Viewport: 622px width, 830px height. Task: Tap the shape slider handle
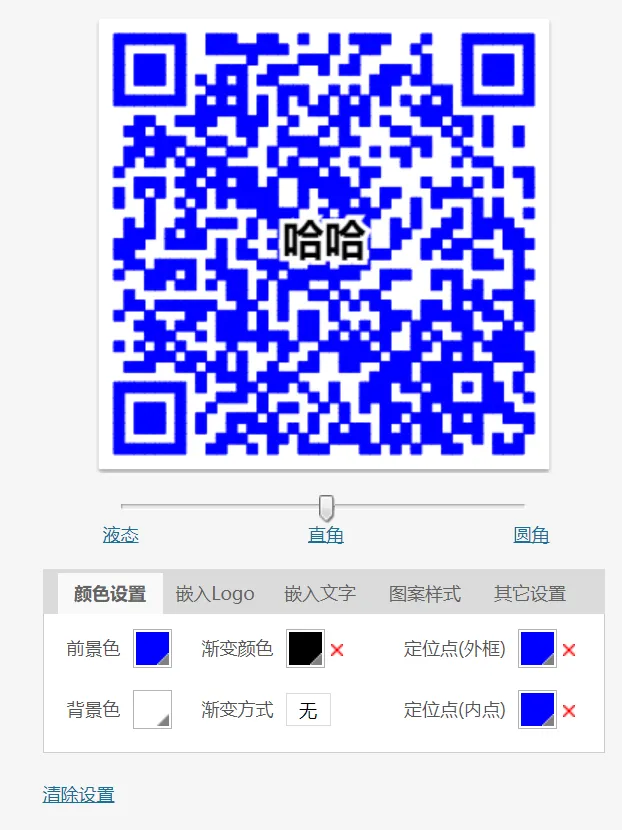pos(326,507)
